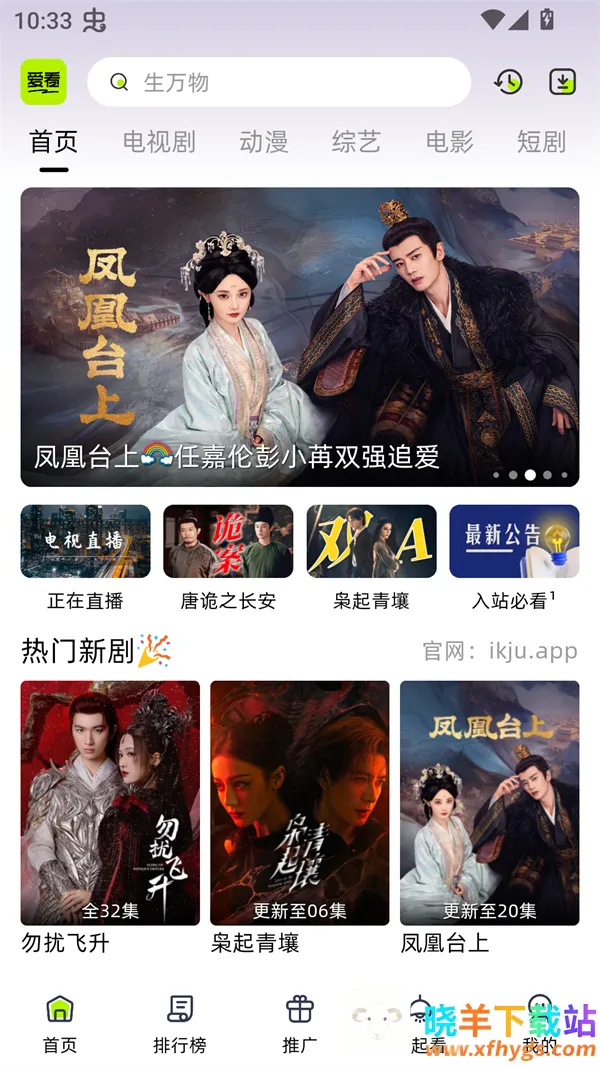
Task: Switch to the 动漫 tab
Action: [x=264, y=142]
